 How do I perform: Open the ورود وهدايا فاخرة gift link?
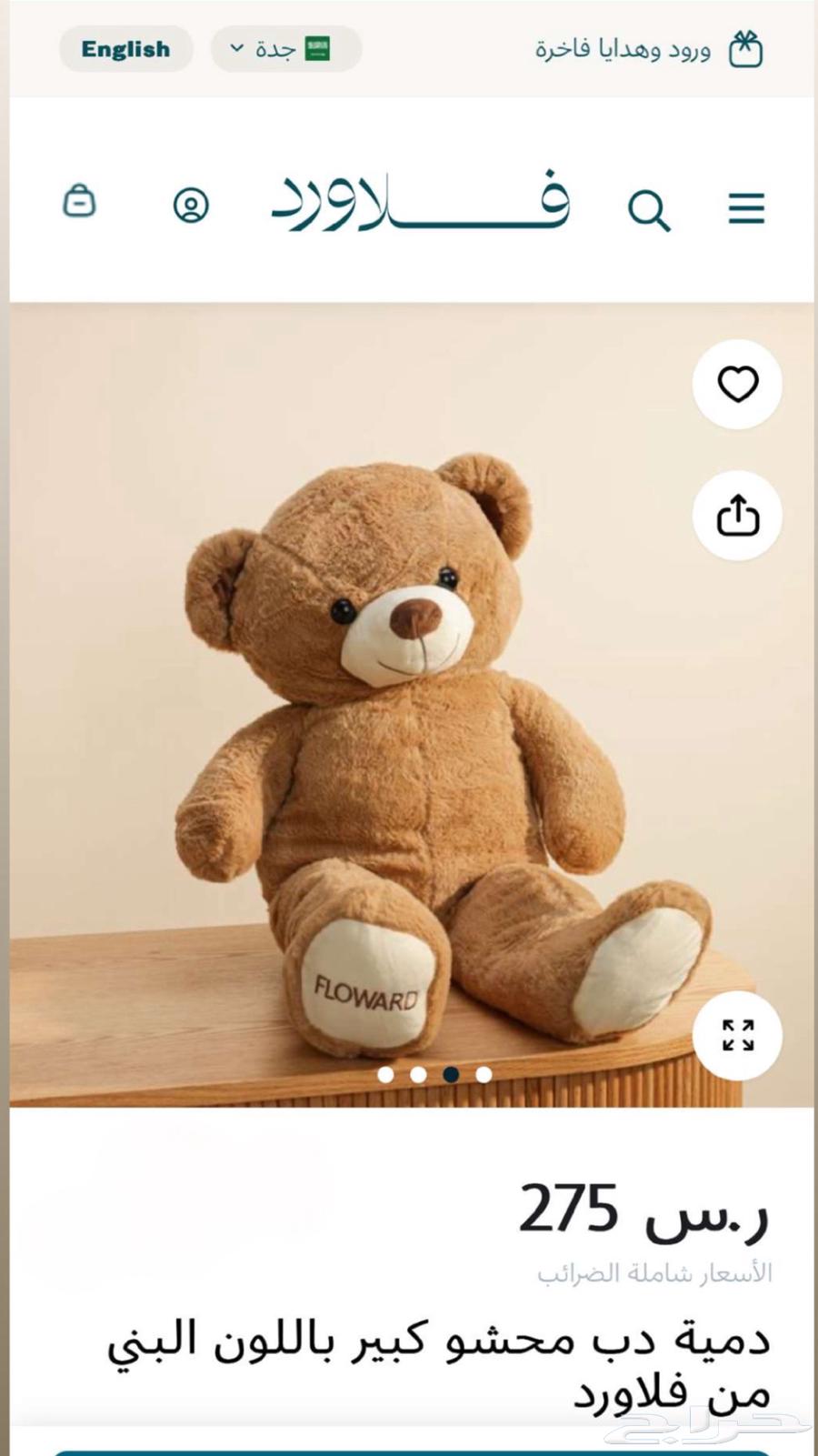649,49
